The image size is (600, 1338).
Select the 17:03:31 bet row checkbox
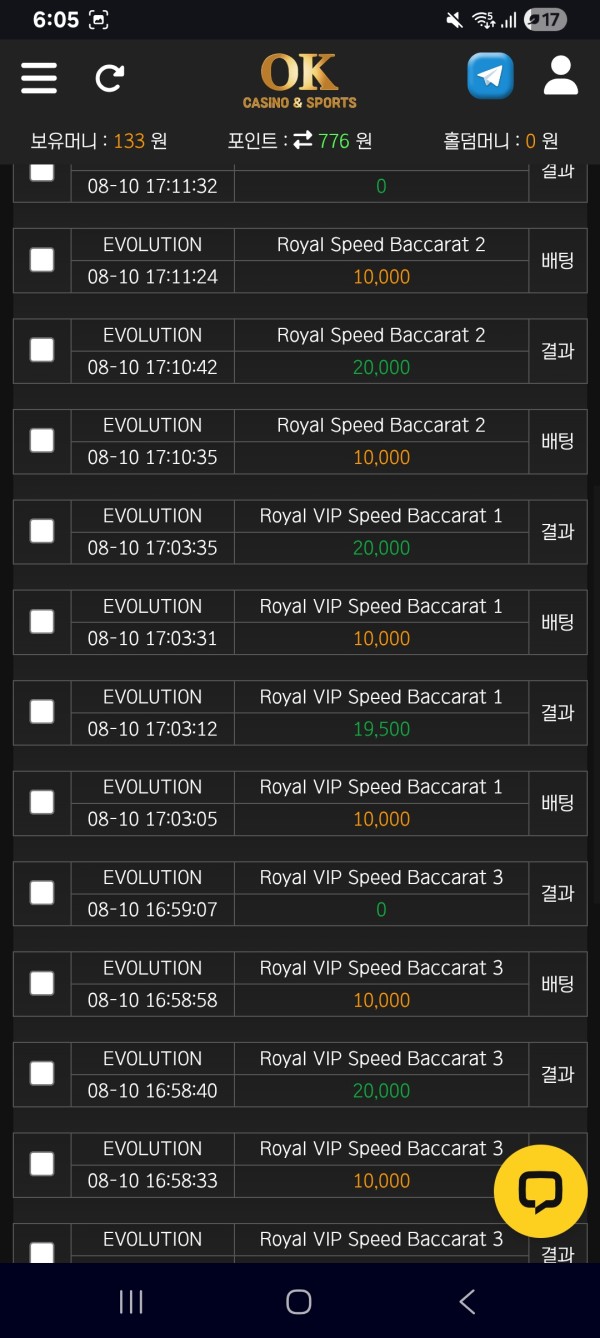pyautogui.click(x=42, y=621)
